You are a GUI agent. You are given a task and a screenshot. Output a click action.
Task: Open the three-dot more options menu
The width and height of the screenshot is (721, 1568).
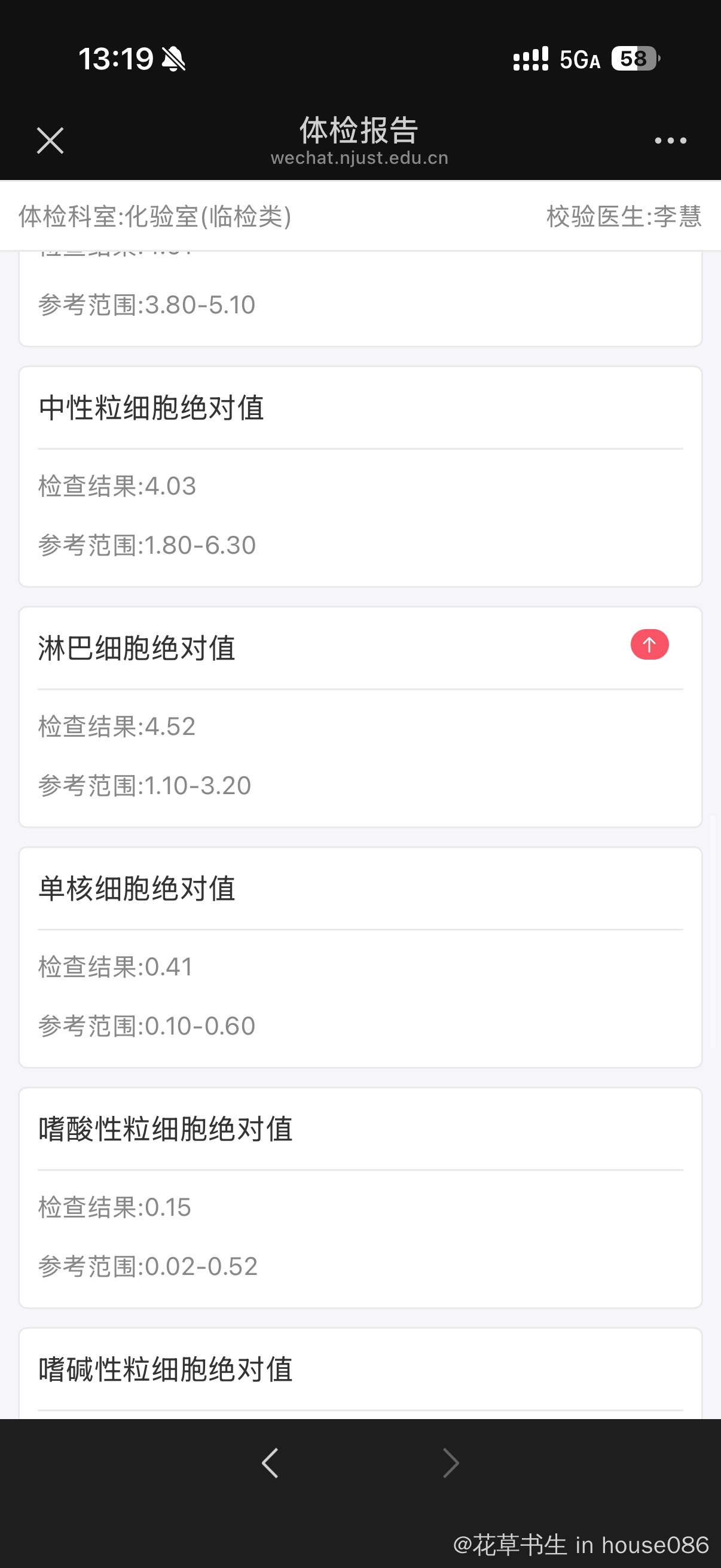point(670,141)
